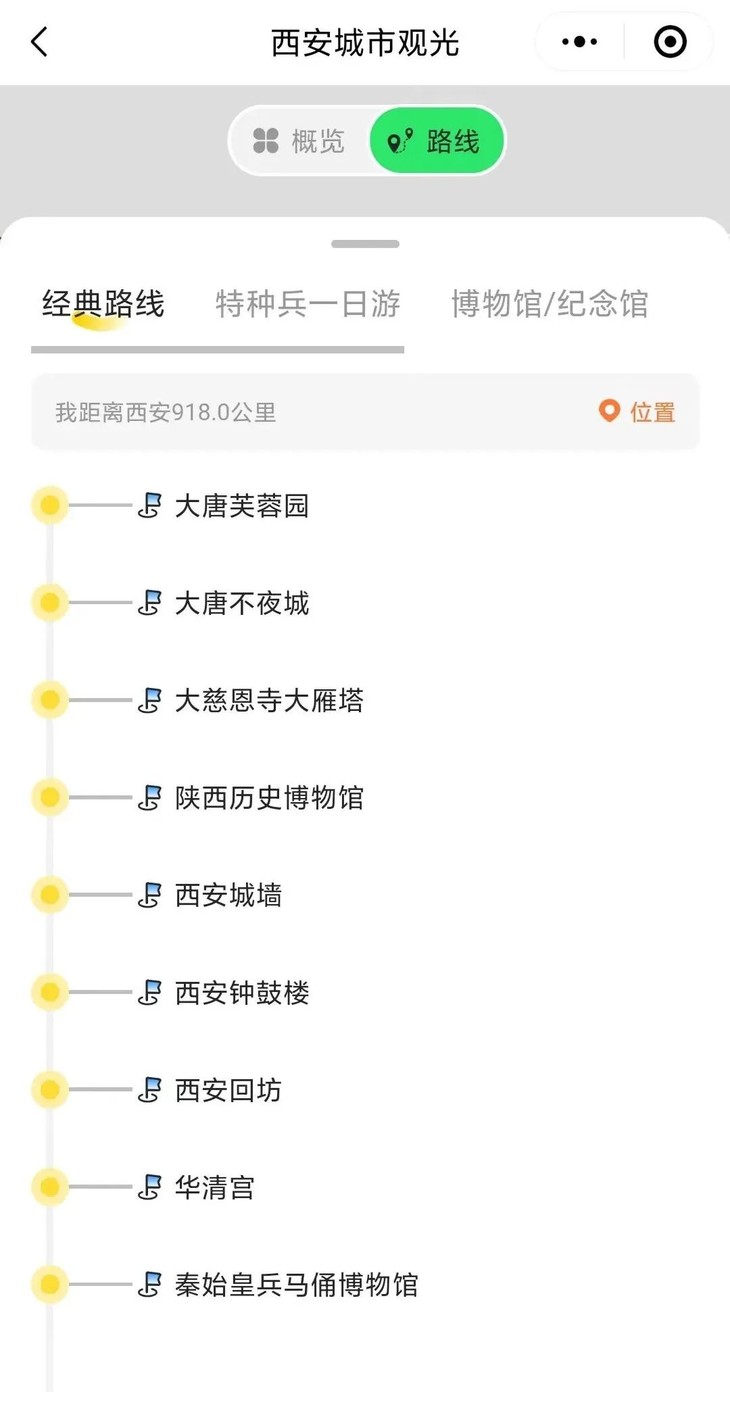Screen dimensions: 730x1413
Task: Open 西安钟鼓楼 route stop
Action: pyautogui.click(x=242, y=993)
